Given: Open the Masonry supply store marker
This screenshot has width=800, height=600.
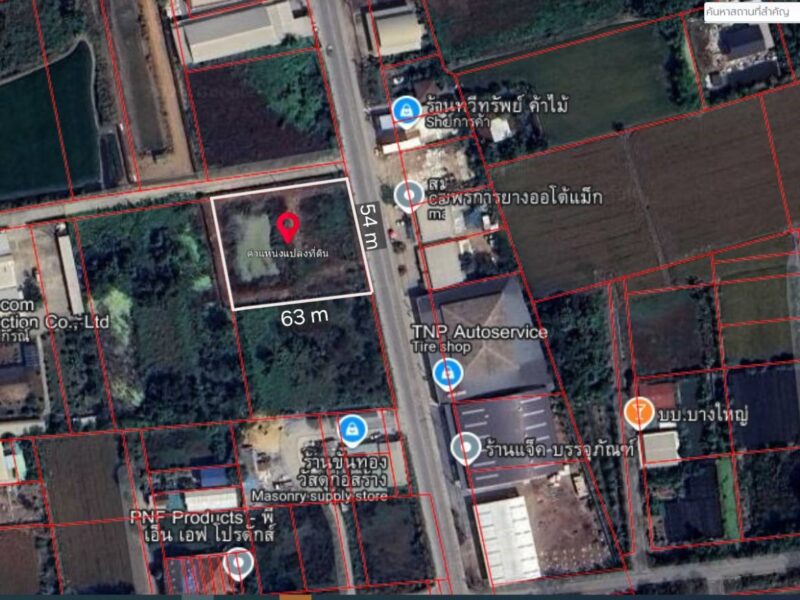Looking at the screenshot, I should tap(352, 430).
